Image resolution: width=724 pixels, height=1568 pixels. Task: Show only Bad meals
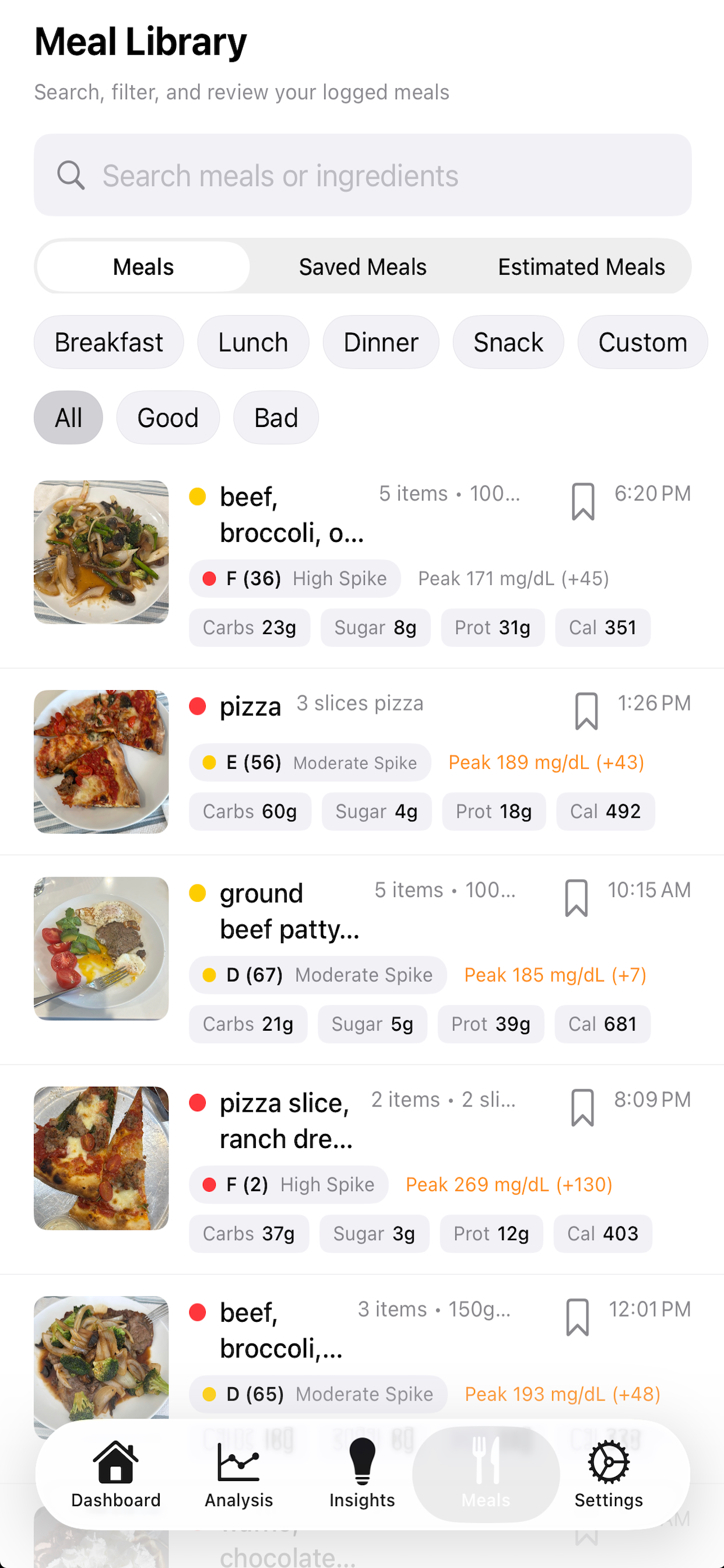click(276, 418)
